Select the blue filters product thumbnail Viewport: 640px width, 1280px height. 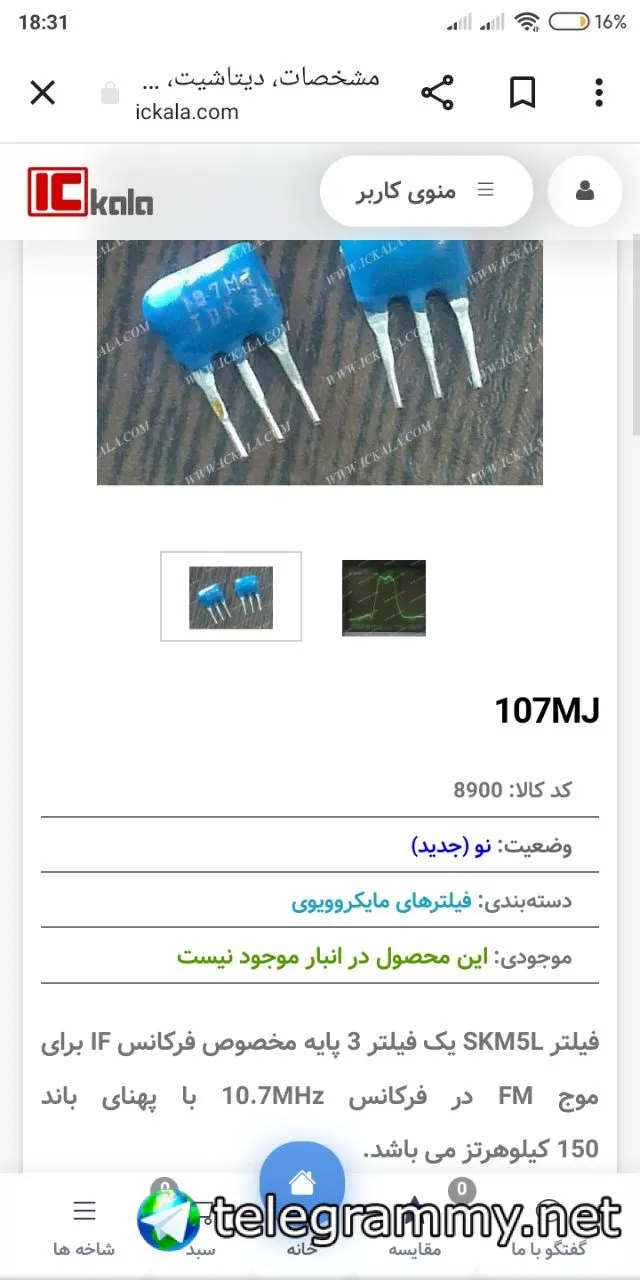(231, 597)
